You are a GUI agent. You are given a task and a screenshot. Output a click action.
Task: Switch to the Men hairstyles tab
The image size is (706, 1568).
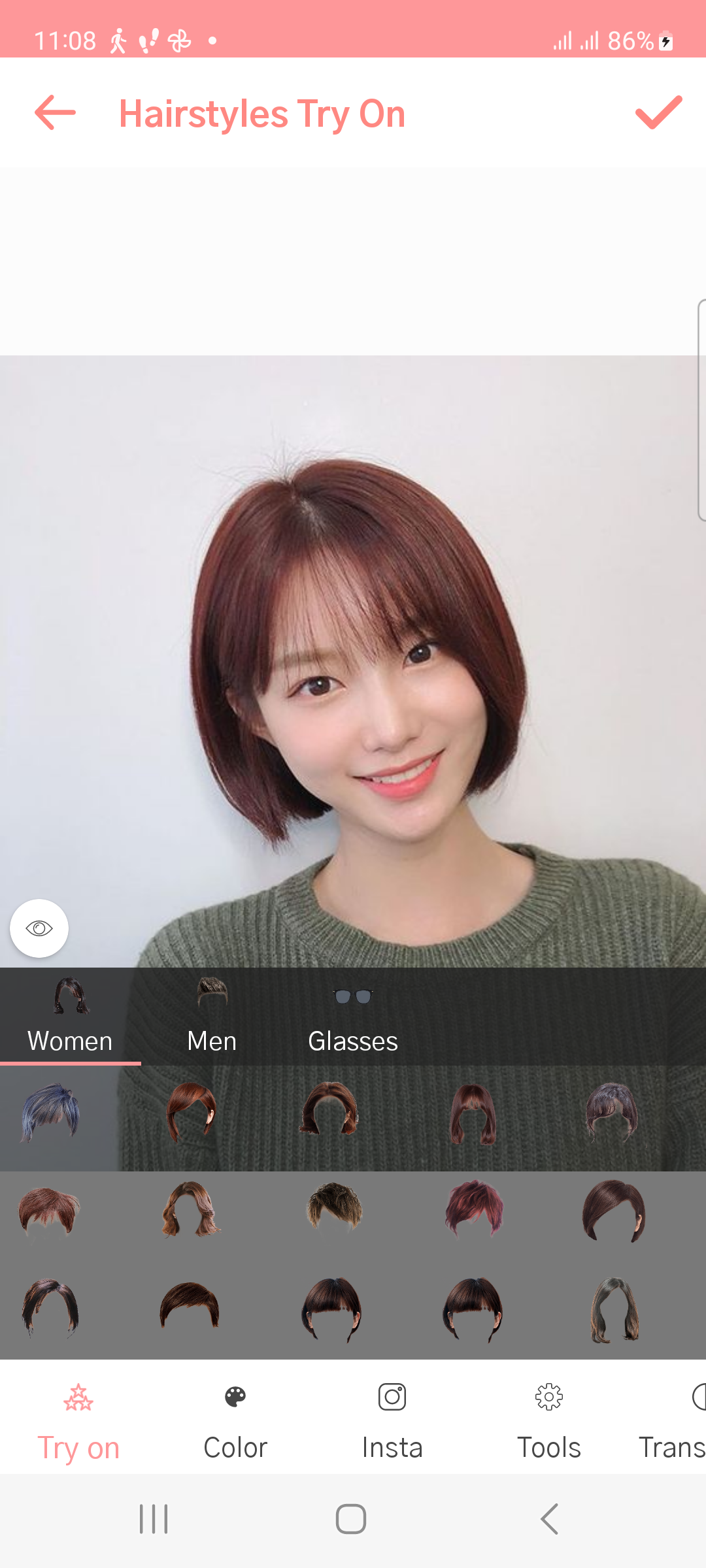tap(212, 1016)
